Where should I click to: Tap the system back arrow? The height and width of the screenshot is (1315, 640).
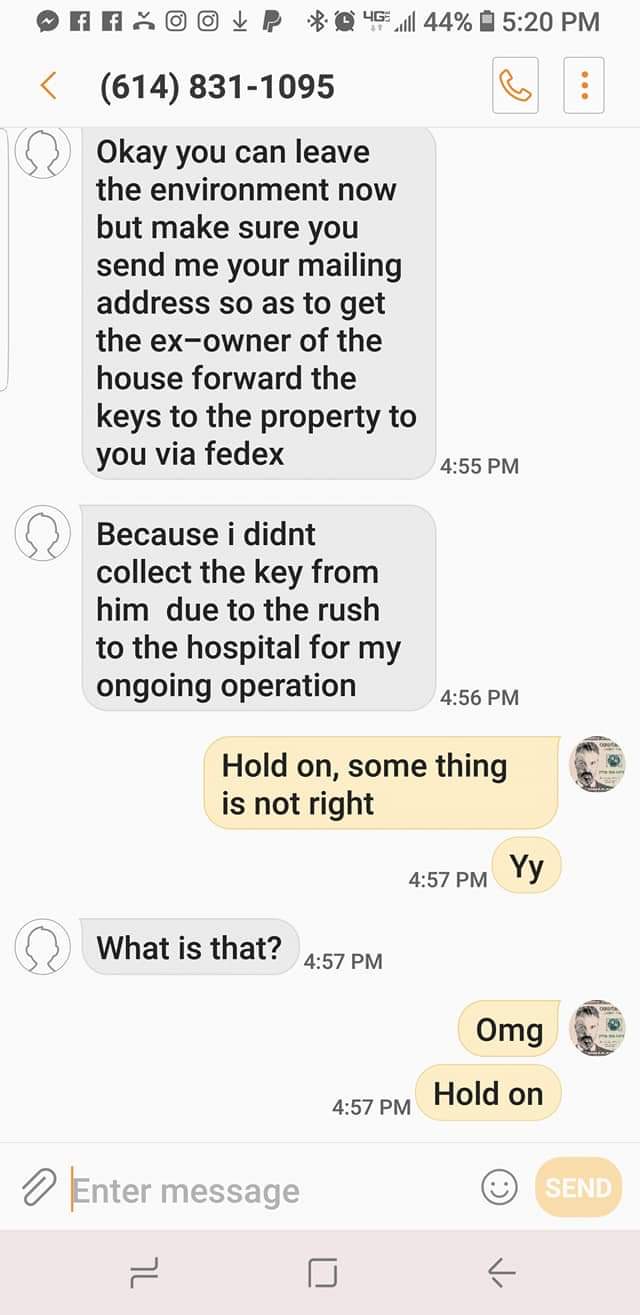[x=501, y=1272]
